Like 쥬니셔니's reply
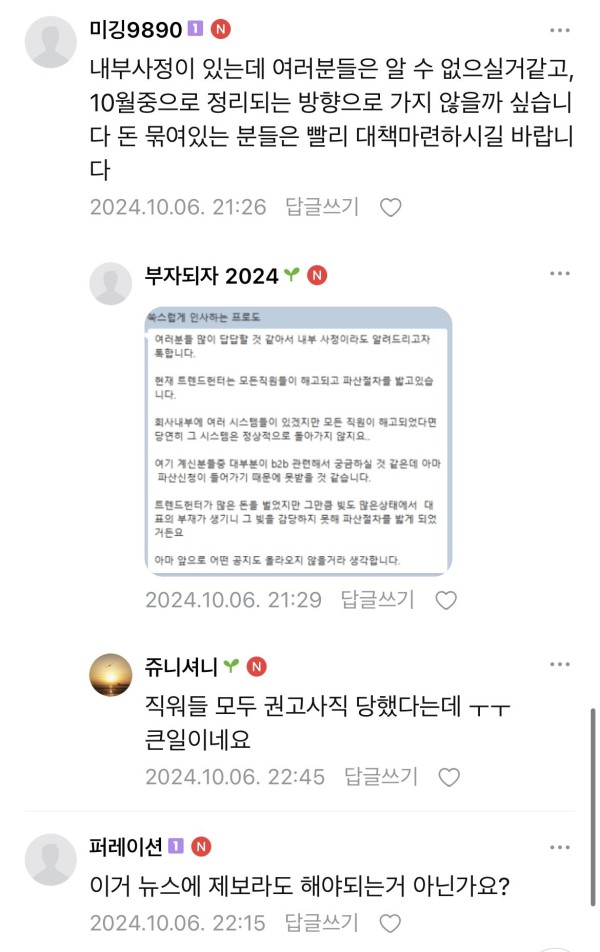Screen dimensions: 600x952 pos(450,778)
